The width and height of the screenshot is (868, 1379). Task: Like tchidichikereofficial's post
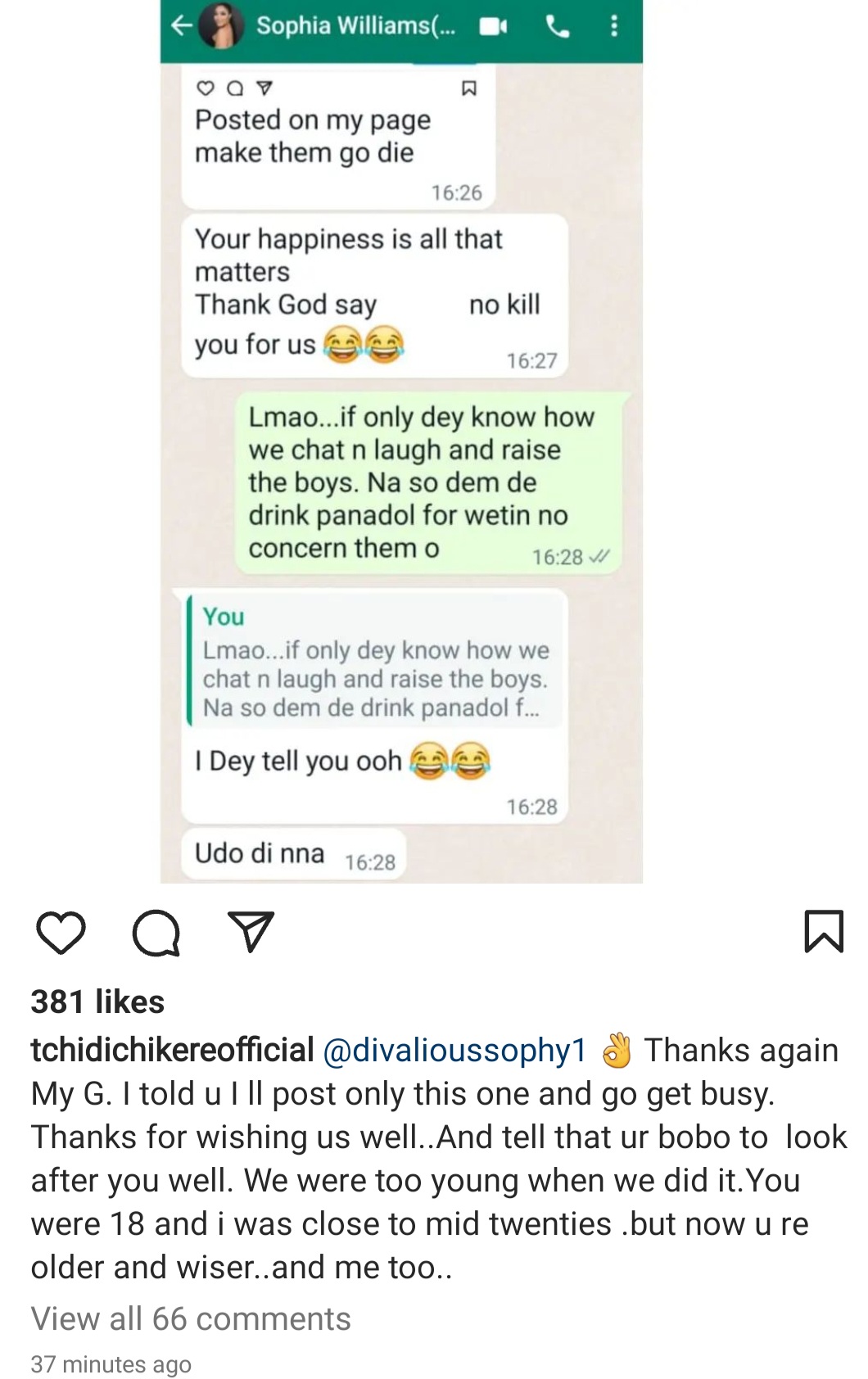[61, 933]
